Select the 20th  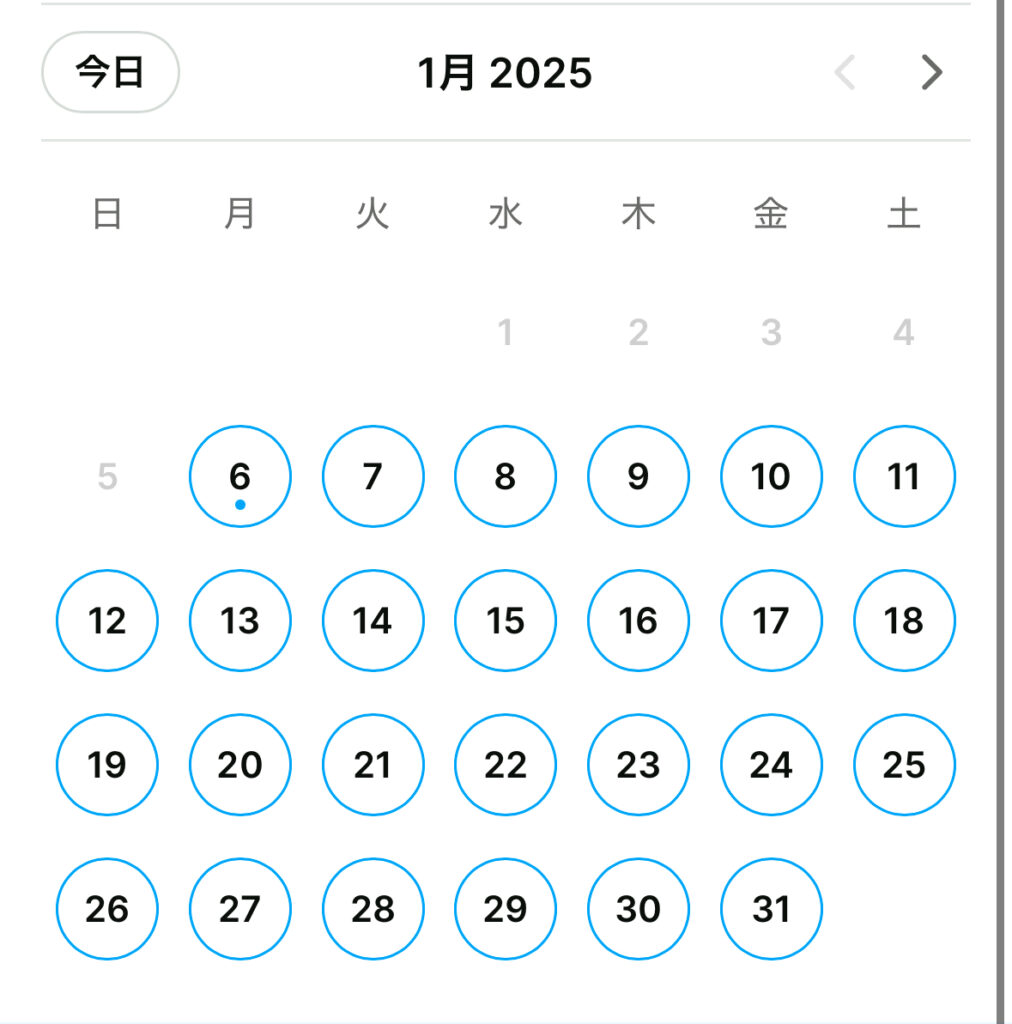point(240,764)
